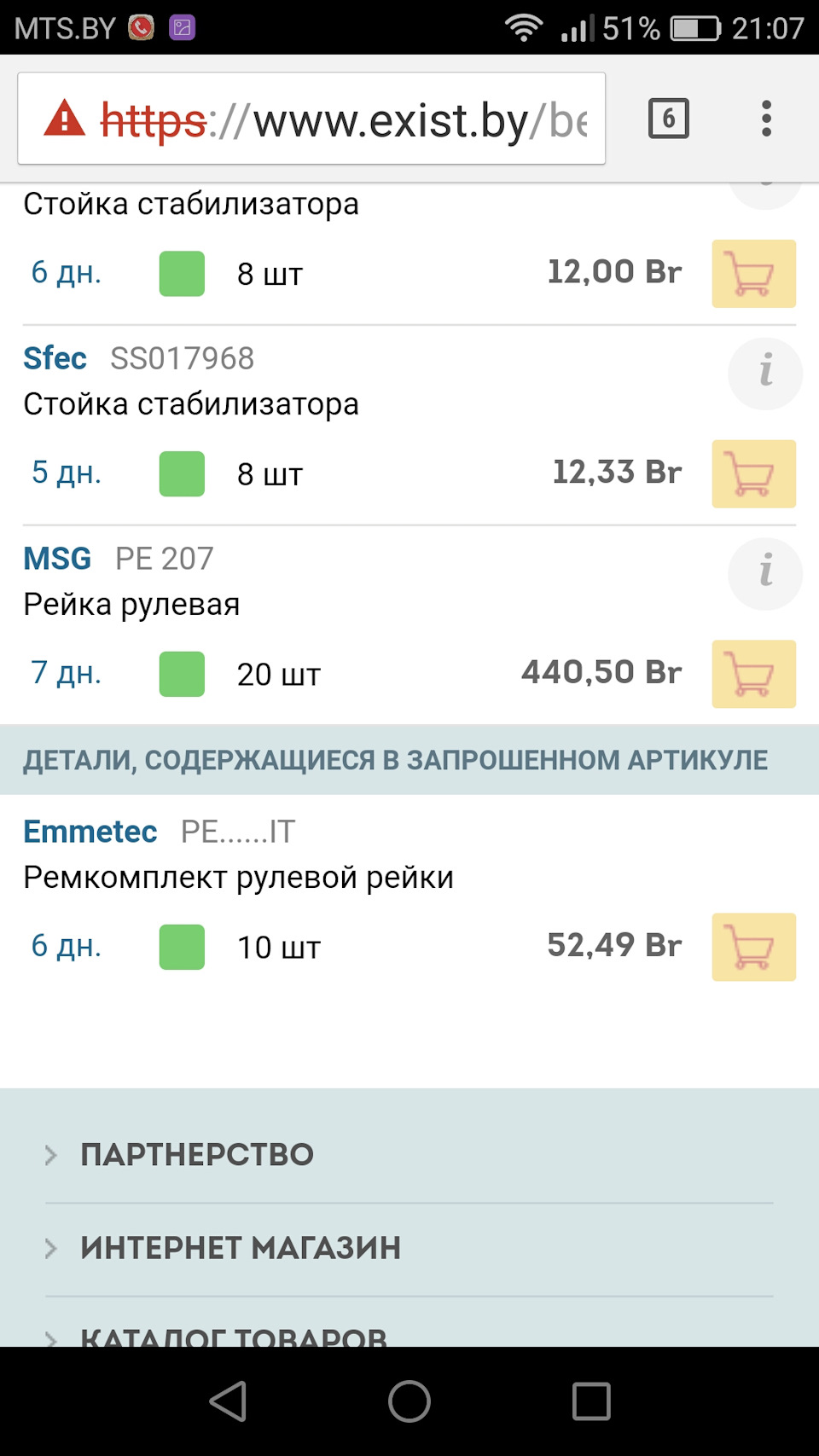Image resolution: width=819 pixels, height=1456 pixels.
Task: Add the 12,00 Br stabilizer link to cart
Action: (x=753, y=274)
